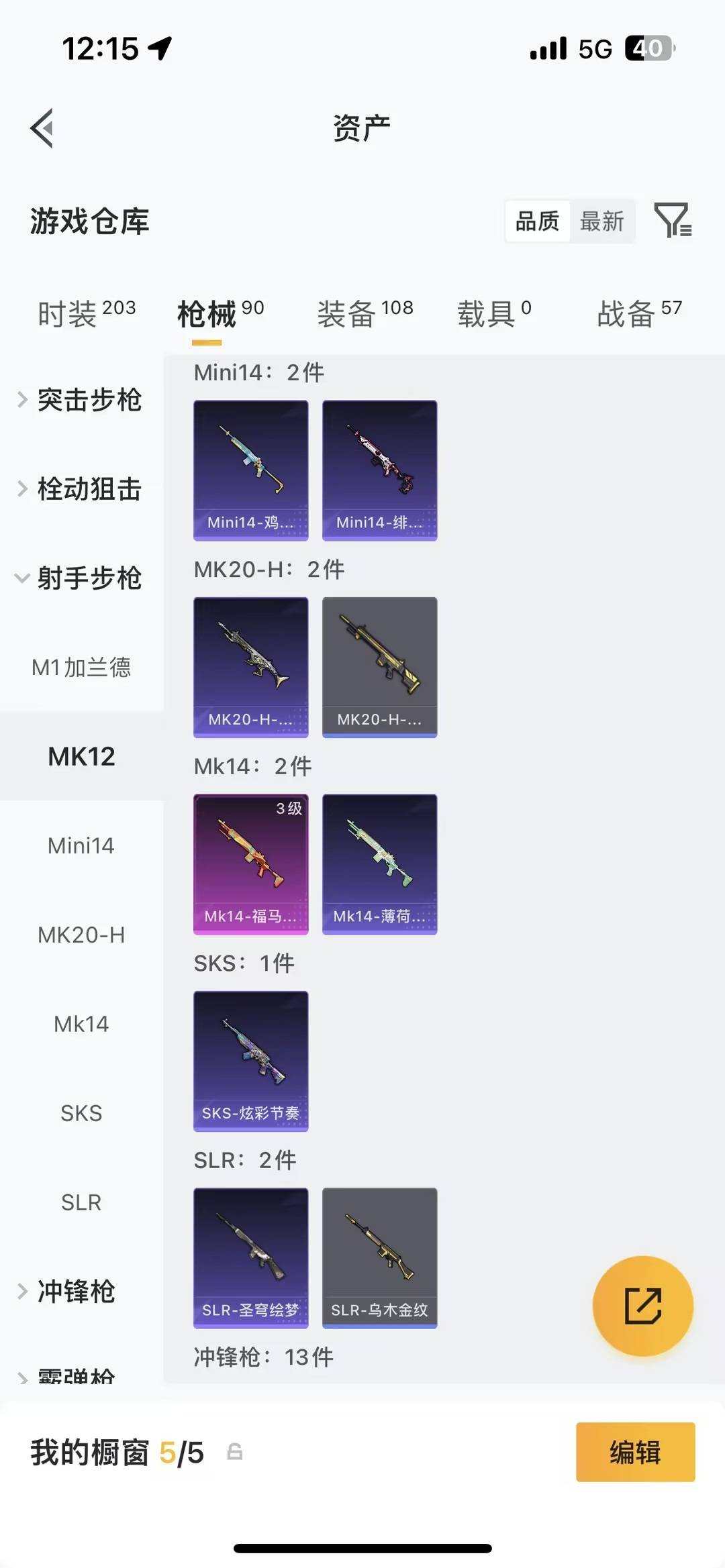Open the Mk14-福马 skin marked 3级

pyautogui.click(x=250, y=865)
